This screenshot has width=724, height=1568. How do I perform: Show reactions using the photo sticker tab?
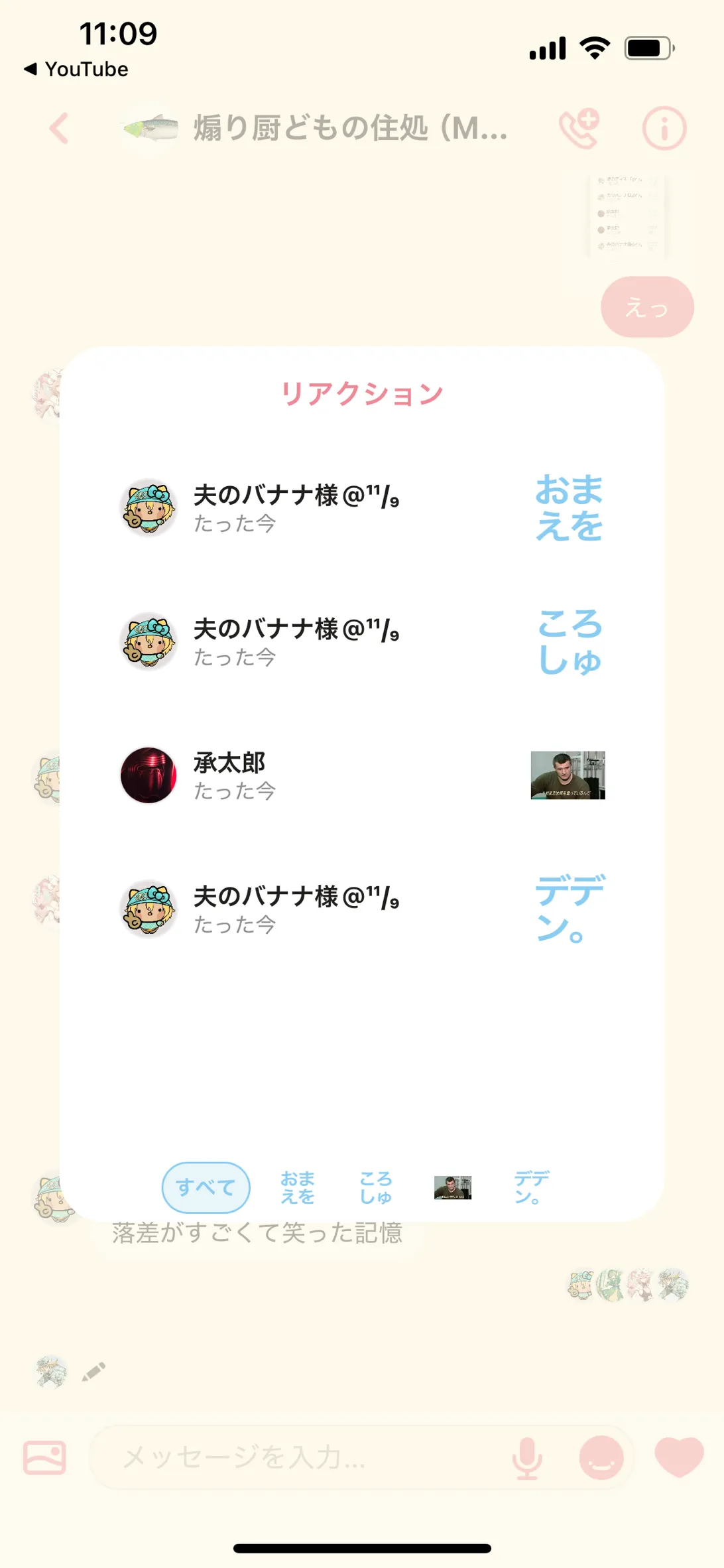pyautogui.click(x=453, y=1187)
